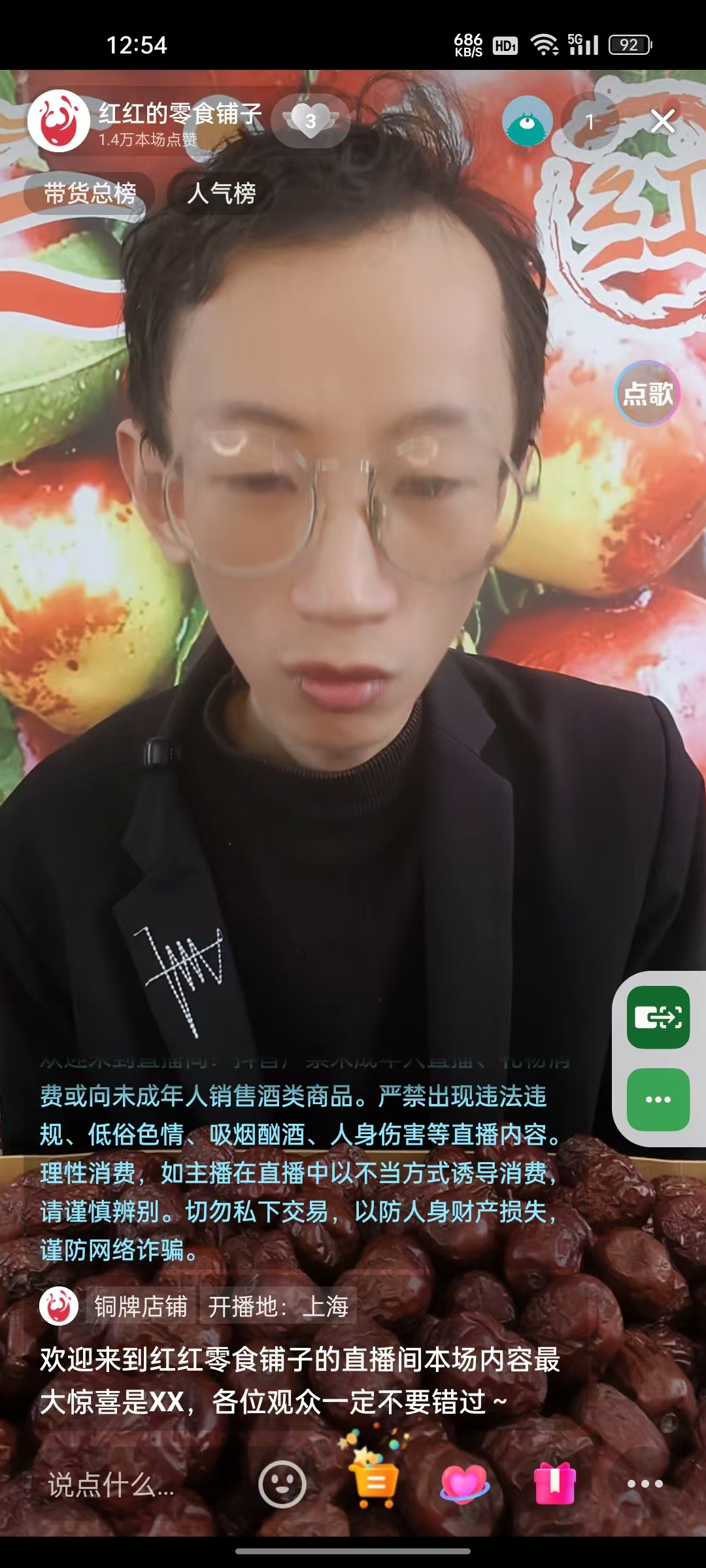Viewport: 706px width, 1568px height.
Task: Tap the 点歌 song request button
Action: 647,393
